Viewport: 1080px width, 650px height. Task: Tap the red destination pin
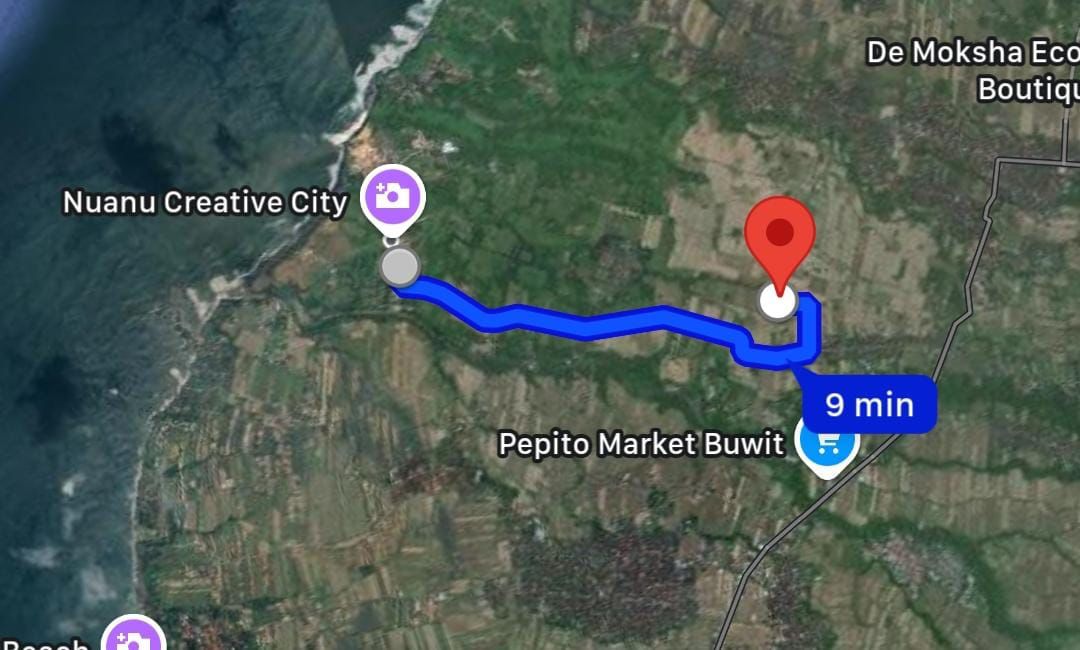click(779, 237)
